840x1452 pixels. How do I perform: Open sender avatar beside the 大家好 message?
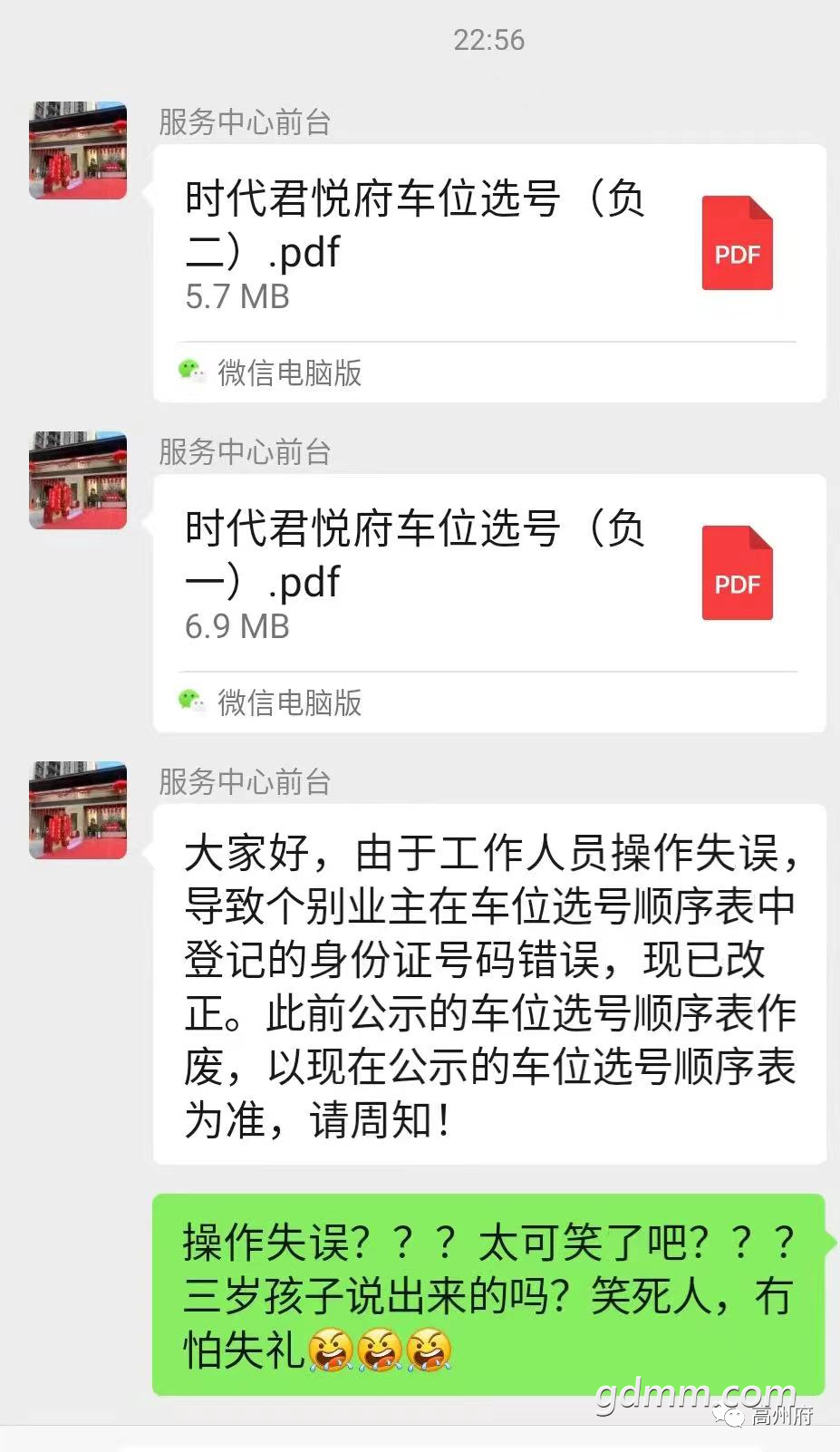tap(78, 810)
